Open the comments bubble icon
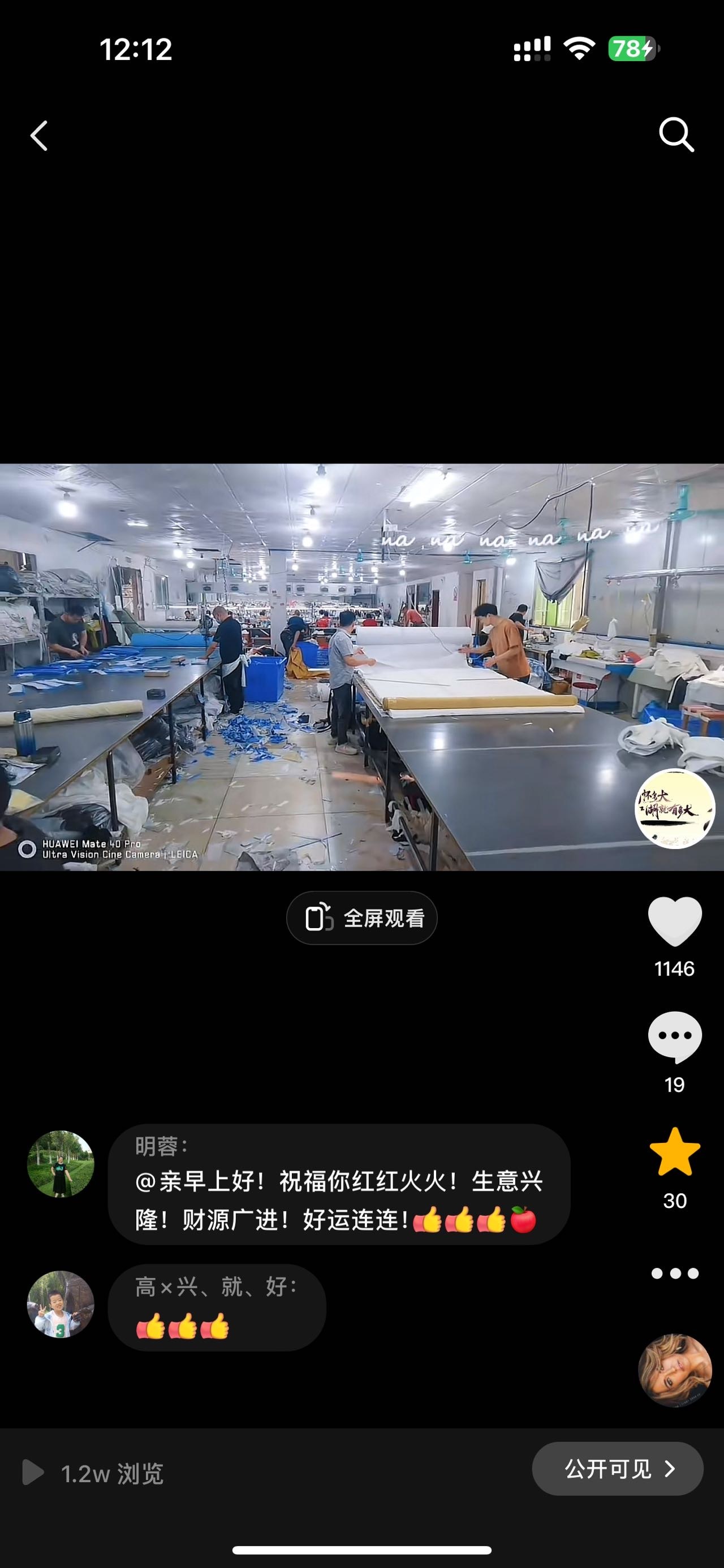The image size is (724, 1568). [x=675, y=1037]
